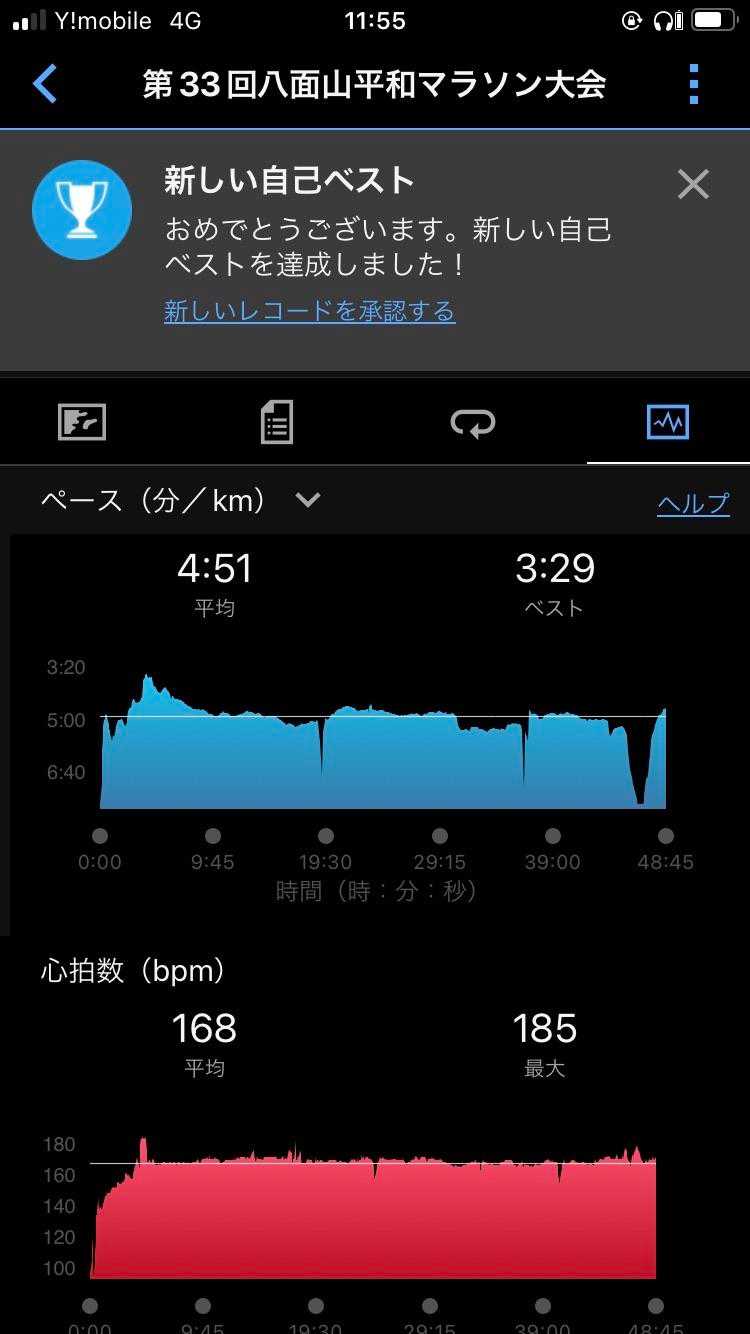Open the ヘルプ link
This screenshot has width=750, height=1334.
(x=693, y=503)
